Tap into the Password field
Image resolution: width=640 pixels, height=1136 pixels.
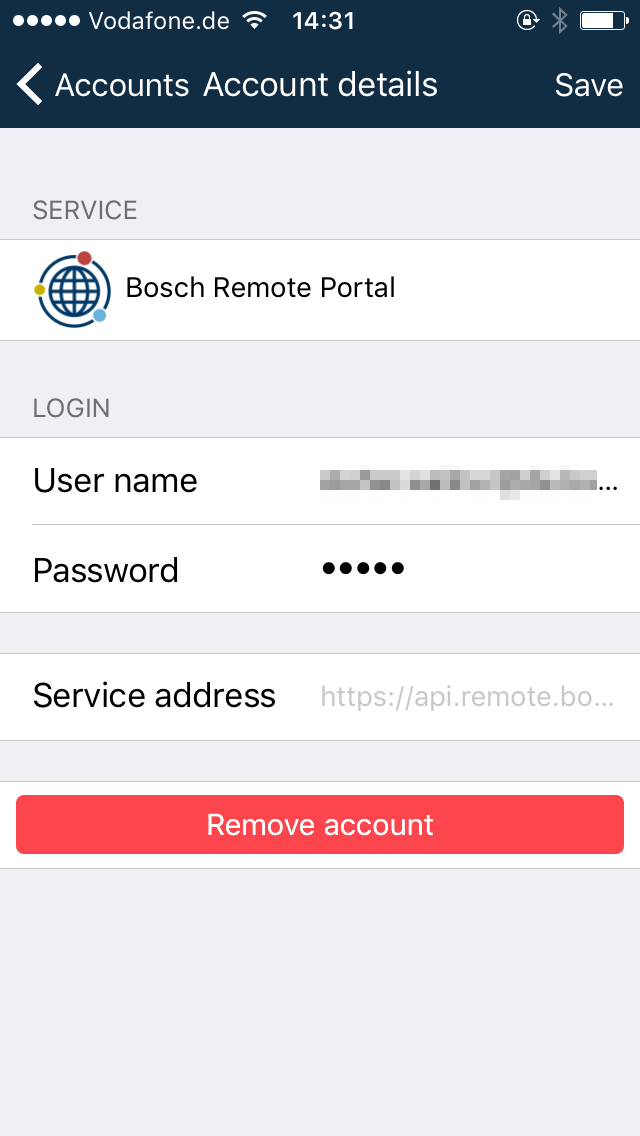[x=467, y=569]
